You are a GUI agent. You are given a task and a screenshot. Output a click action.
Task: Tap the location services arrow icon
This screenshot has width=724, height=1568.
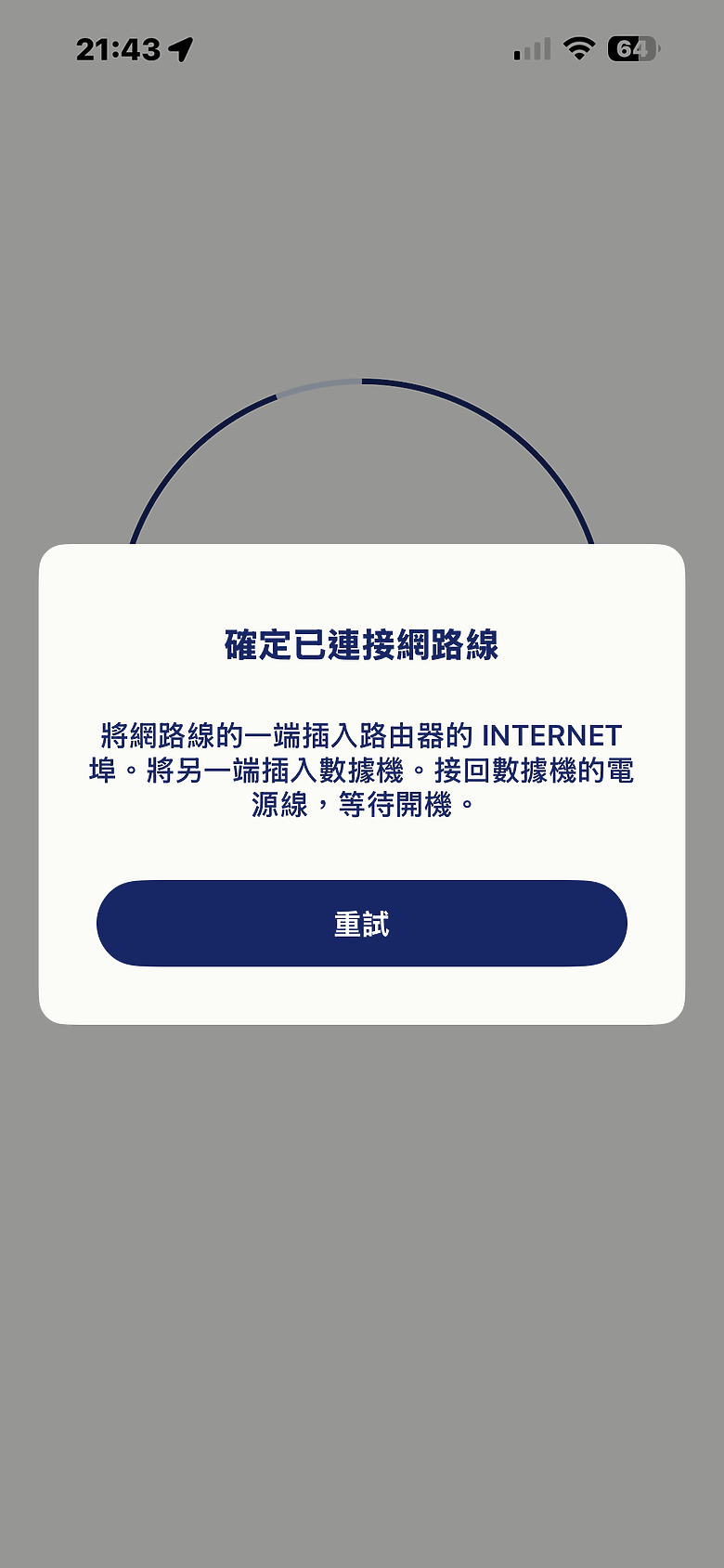pyautogui.click(x=182, y=50)
